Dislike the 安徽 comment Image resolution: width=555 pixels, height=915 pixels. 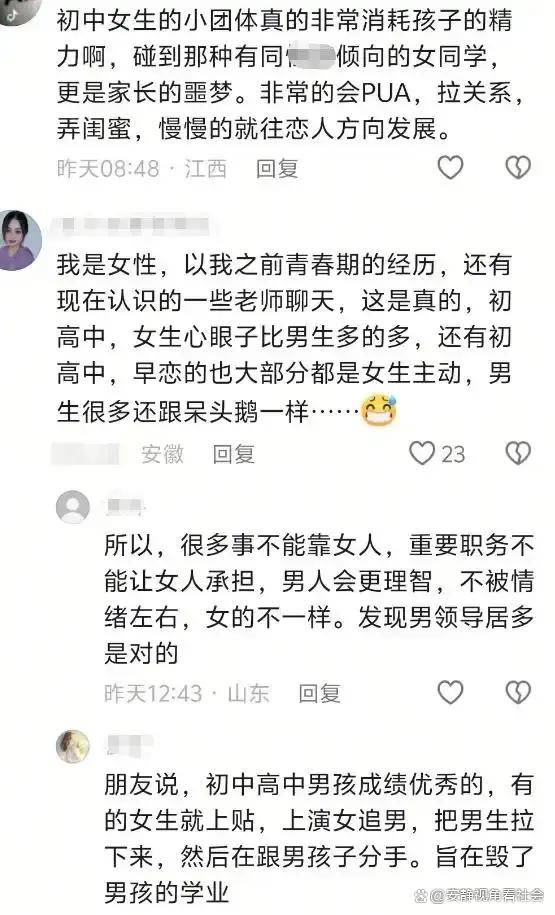[518, 453]
